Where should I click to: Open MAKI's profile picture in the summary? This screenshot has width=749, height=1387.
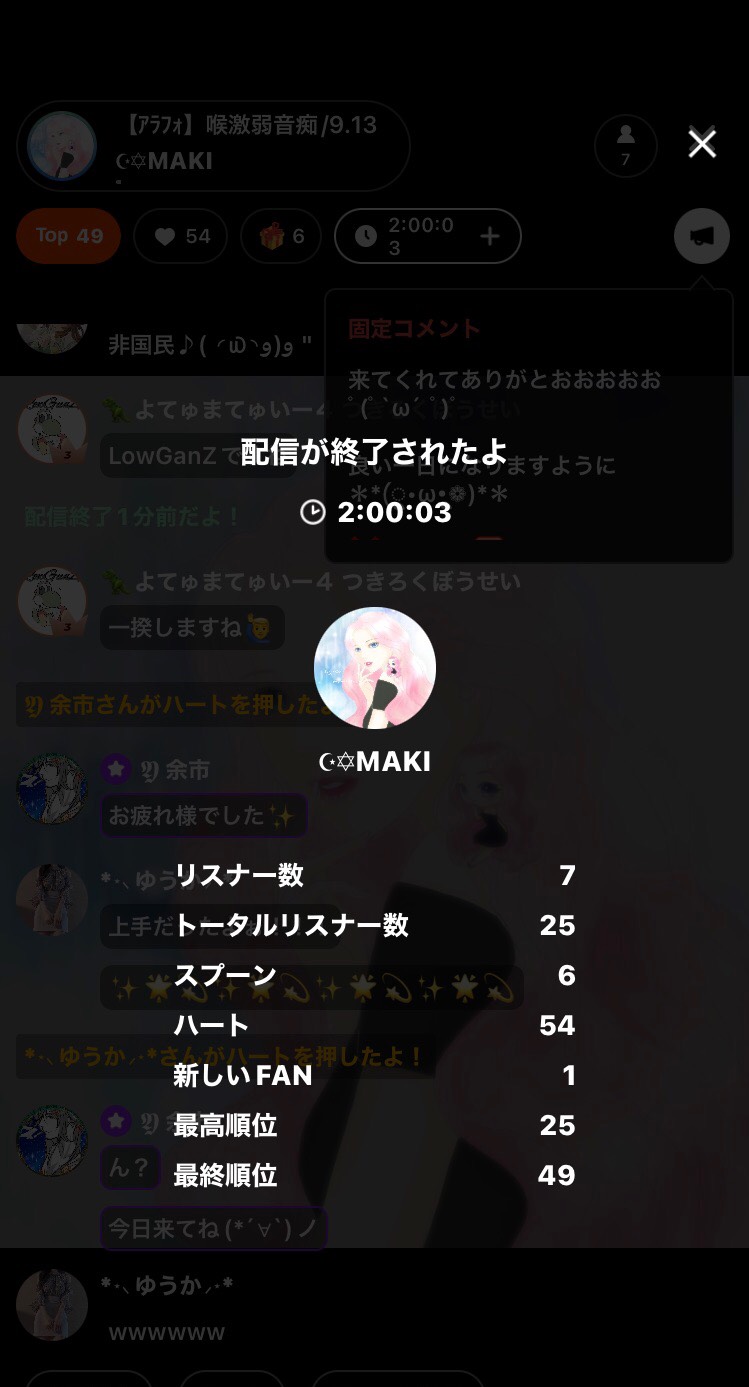[x=375, y=668]
